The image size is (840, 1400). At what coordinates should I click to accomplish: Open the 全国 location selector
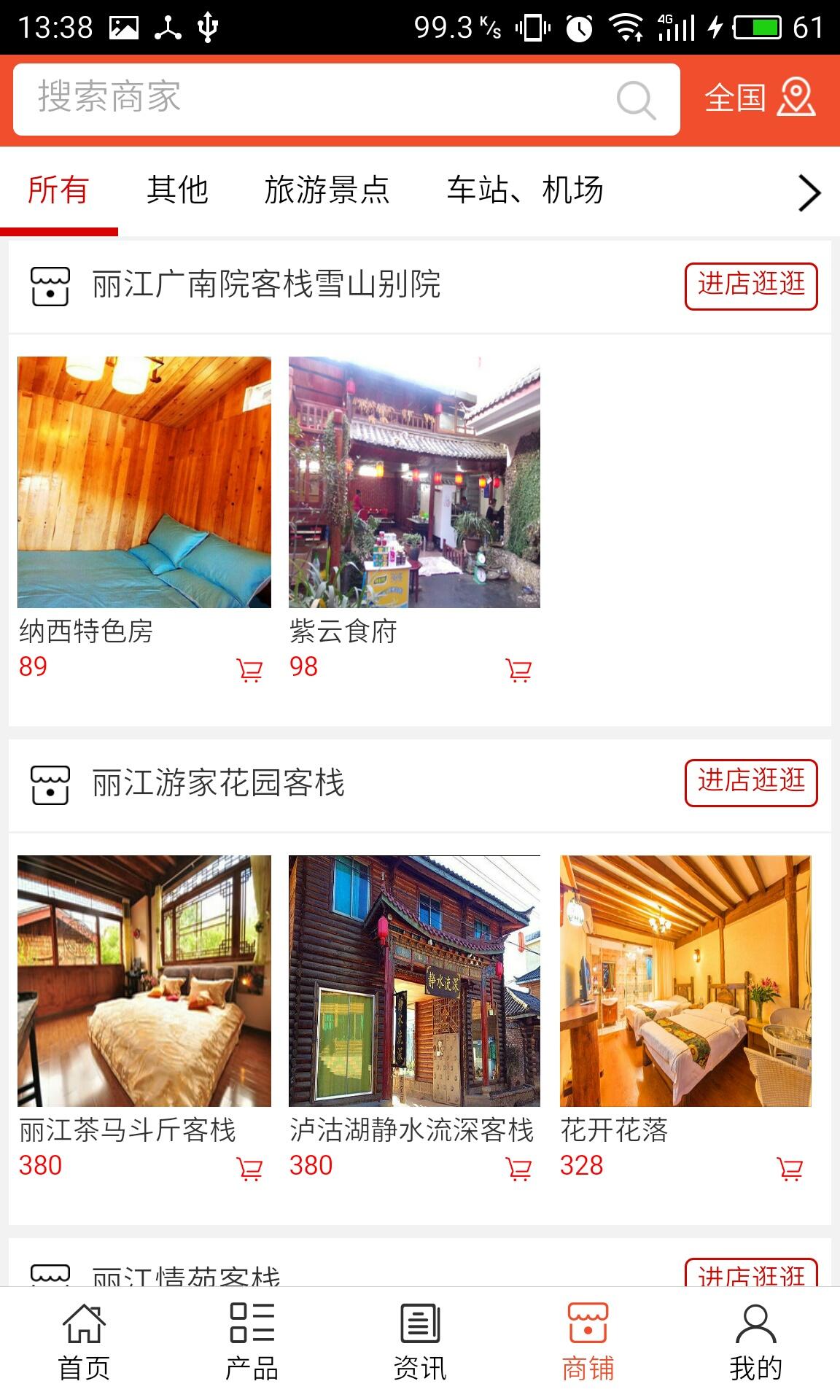pyautogui.click(x=759, y=98)
